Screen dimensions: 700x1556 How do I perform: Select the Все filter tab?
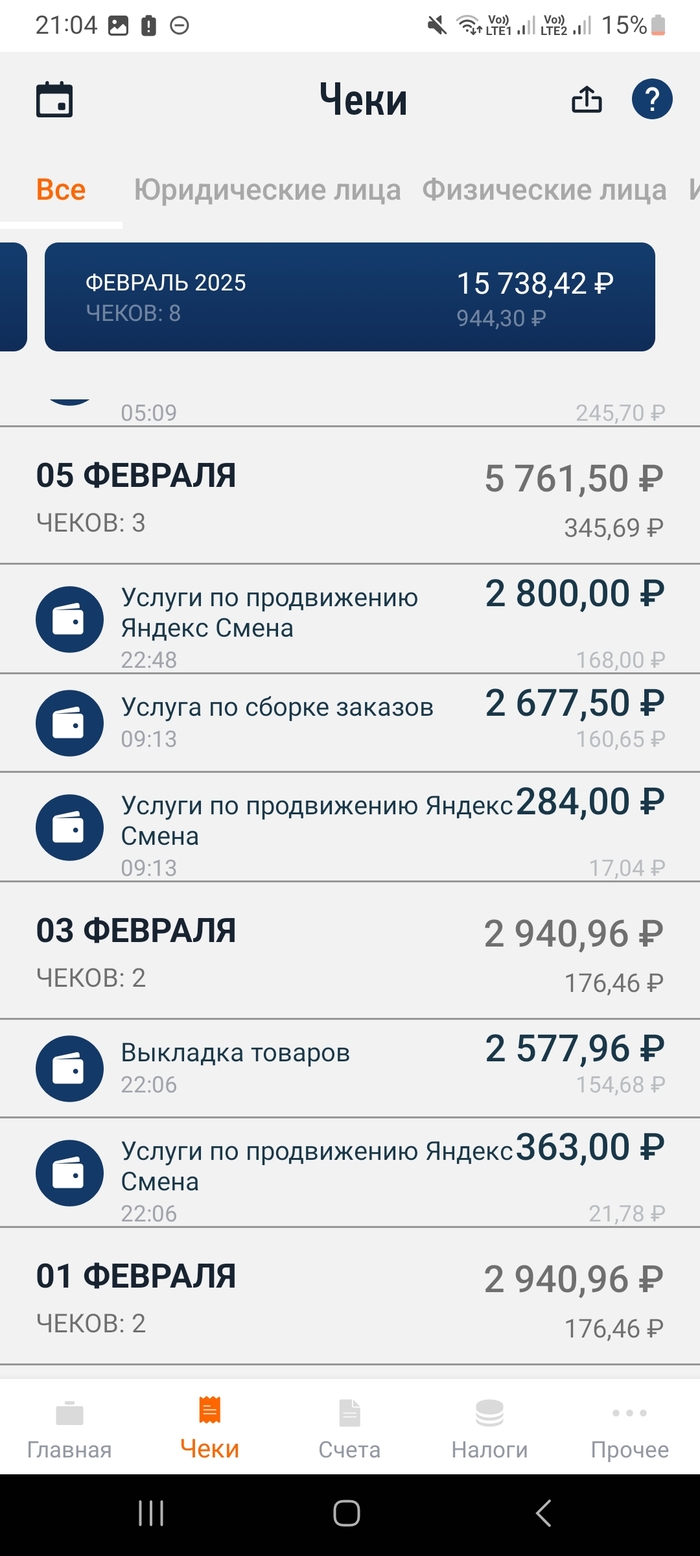[x=61, y=189]
